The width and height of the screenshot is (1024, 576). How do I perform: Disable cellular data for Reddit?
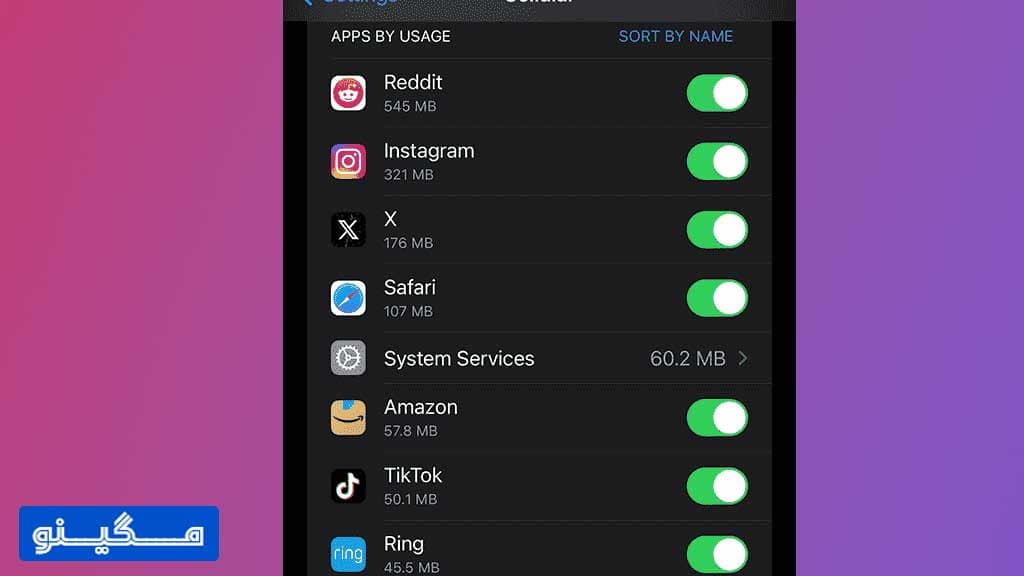coord(717,93)
